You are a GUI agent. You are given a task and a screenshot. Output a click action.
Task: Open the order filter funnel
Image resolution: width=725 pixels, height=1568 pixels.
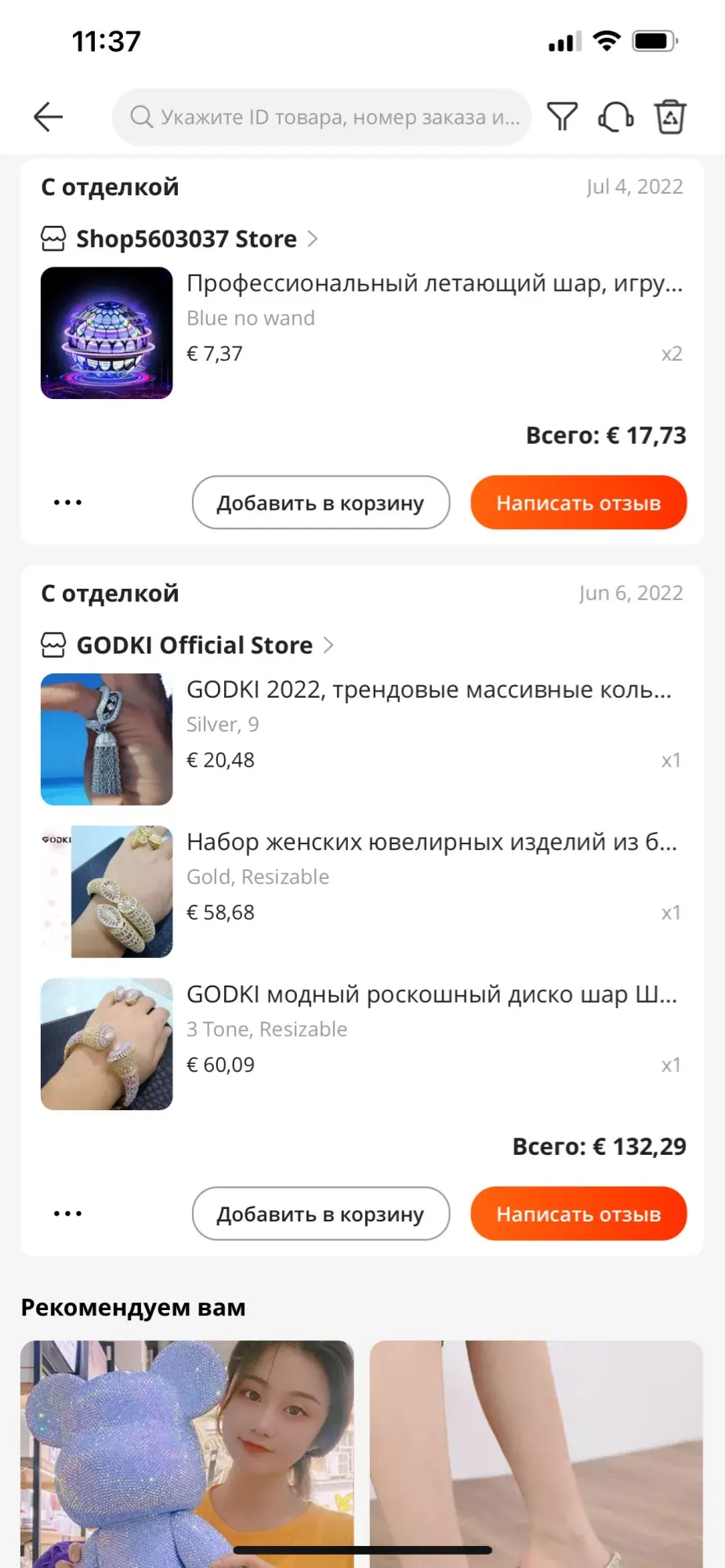(562, 118)
